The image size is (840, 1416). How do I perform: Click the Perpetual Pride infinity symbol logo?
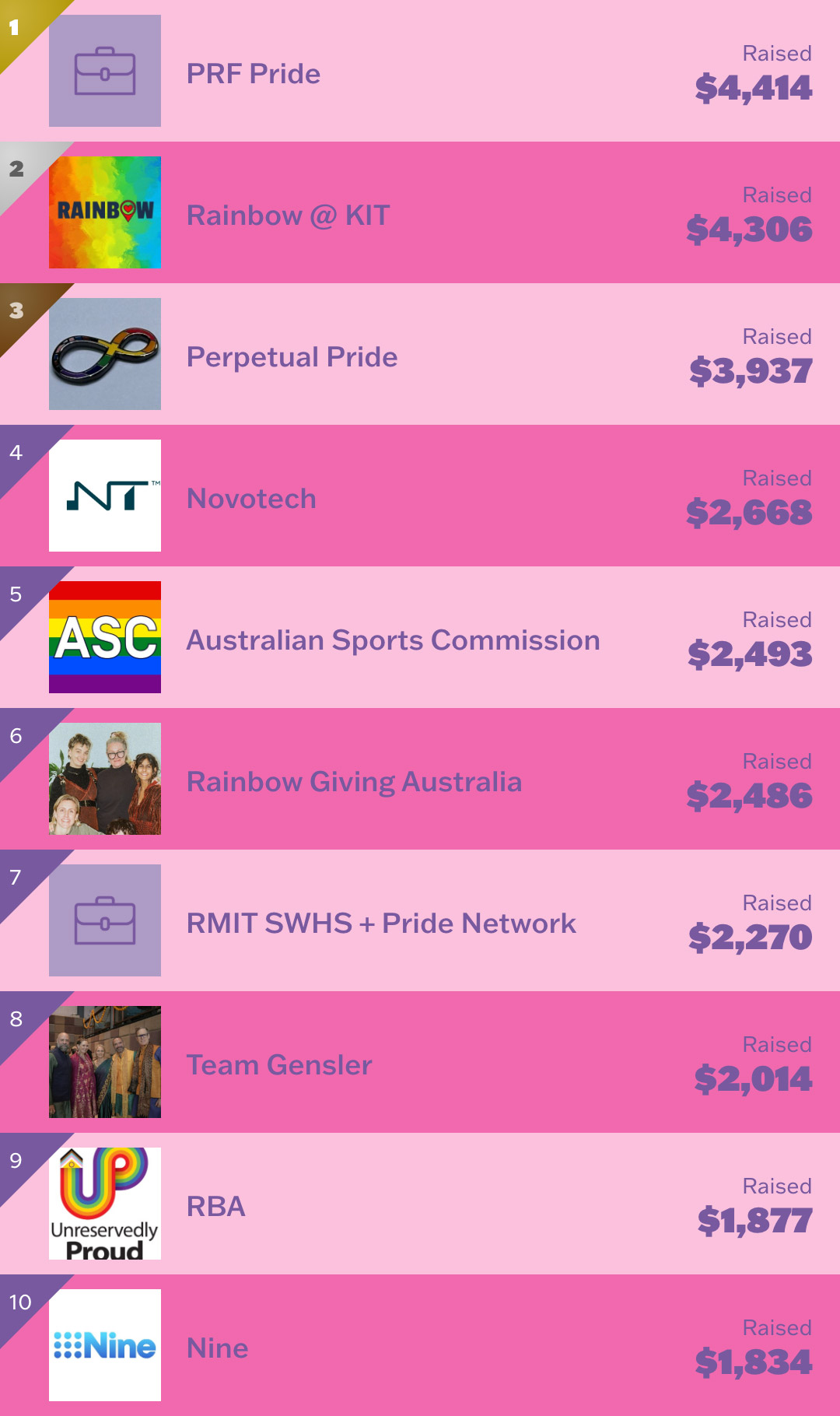(105, 353)
